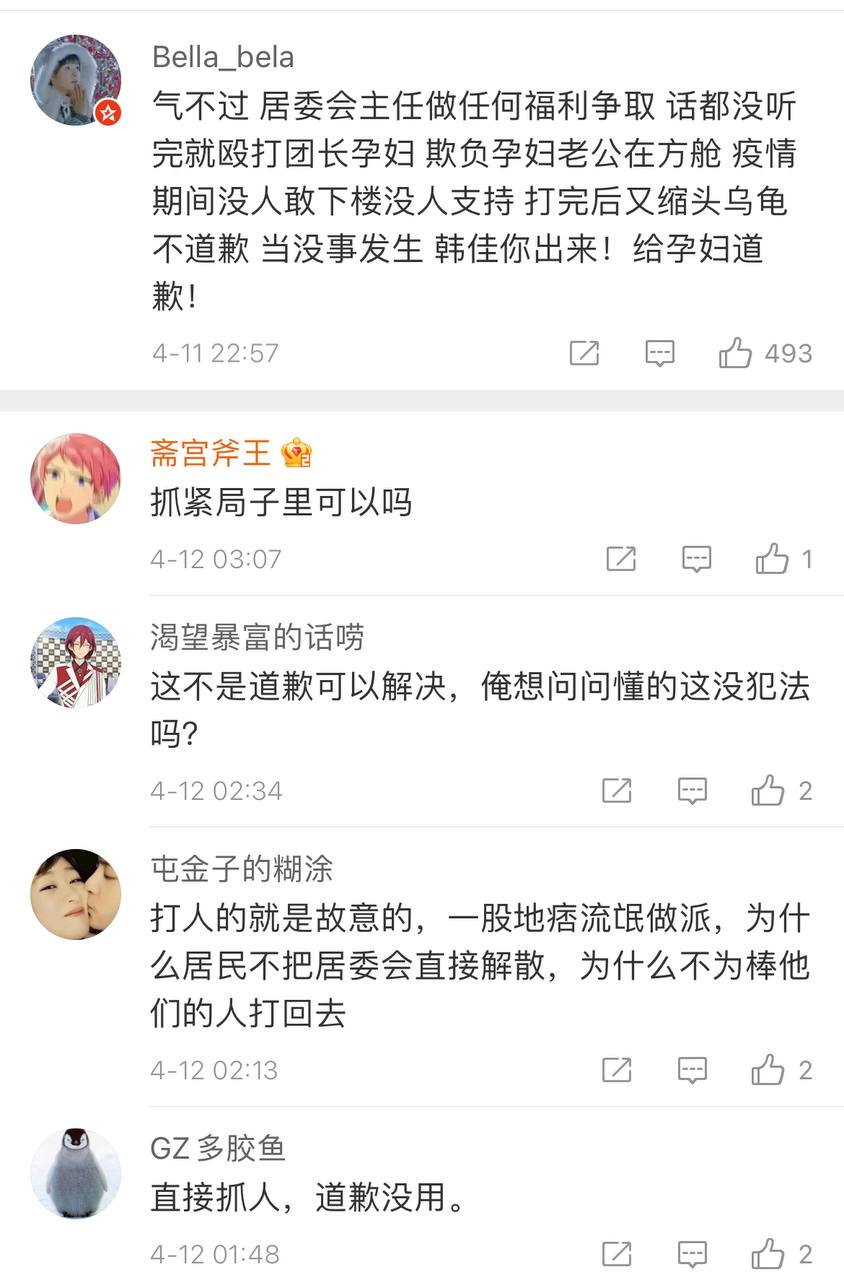
Task: View 渴望暴富的话唠's avatar profile
Action: [x=76, y=662]
